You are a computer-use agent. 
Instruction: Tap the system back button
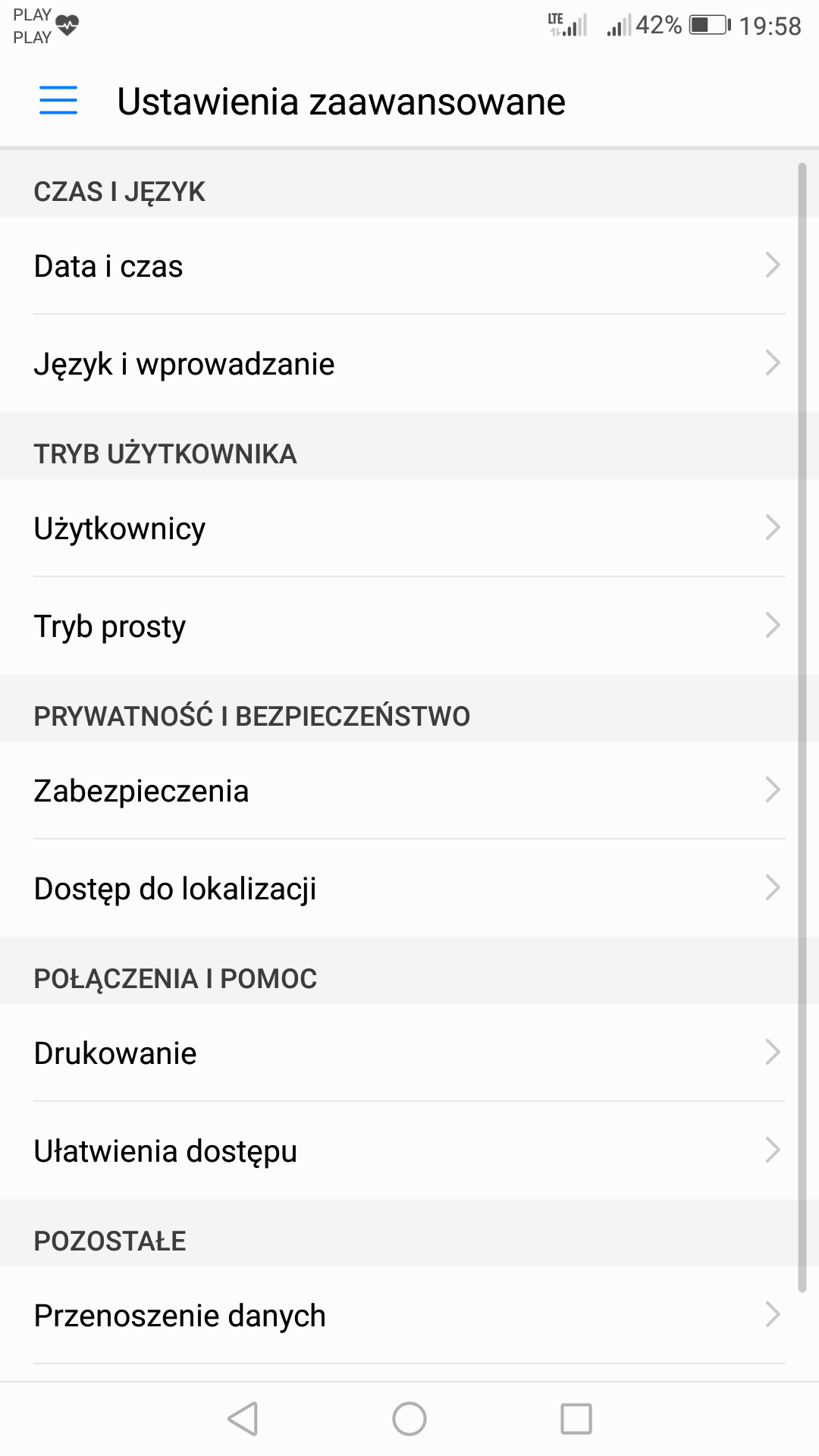[243, 1419]
